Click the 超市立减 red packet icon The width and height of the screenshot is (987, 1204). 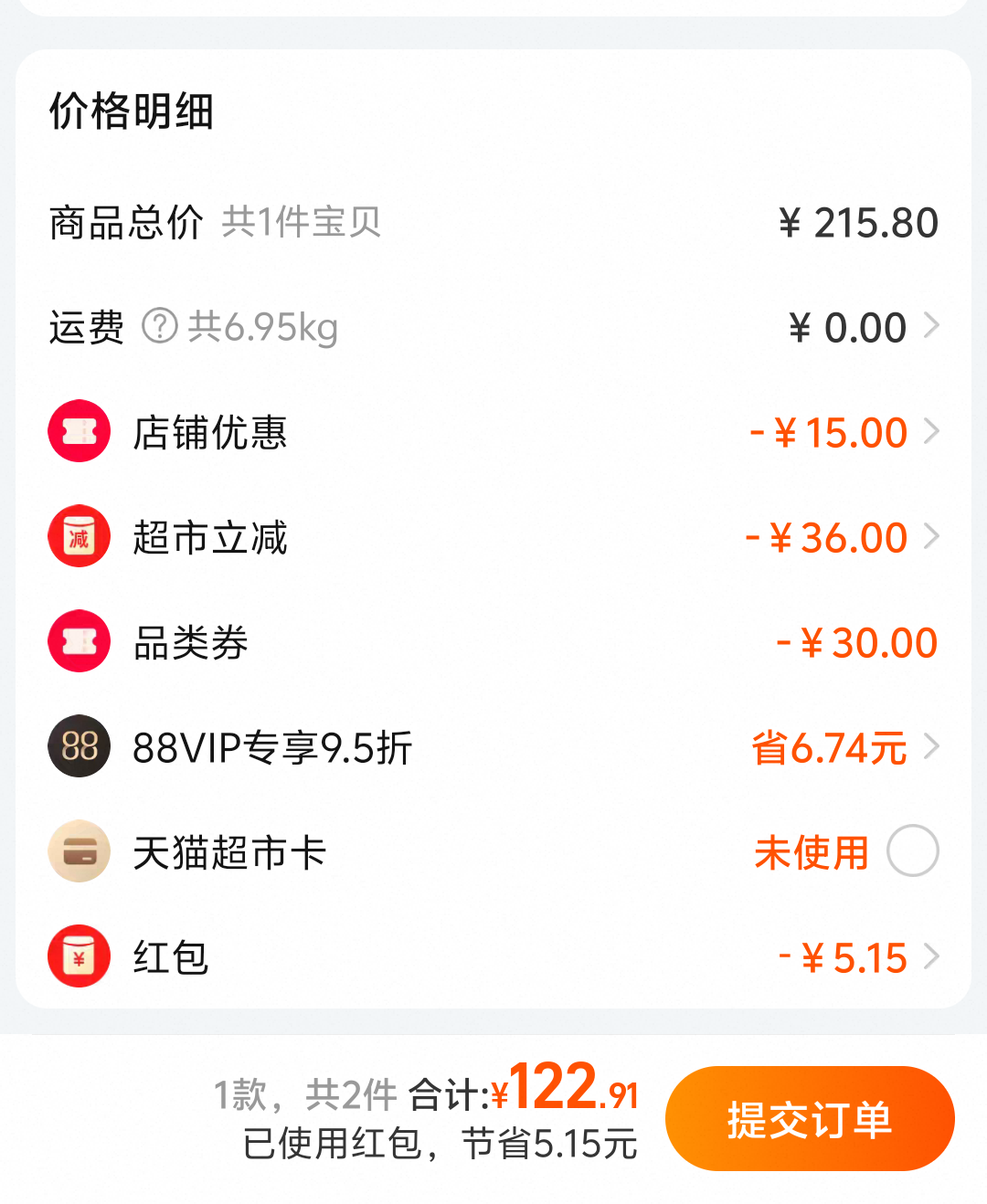tap(79, 536)
